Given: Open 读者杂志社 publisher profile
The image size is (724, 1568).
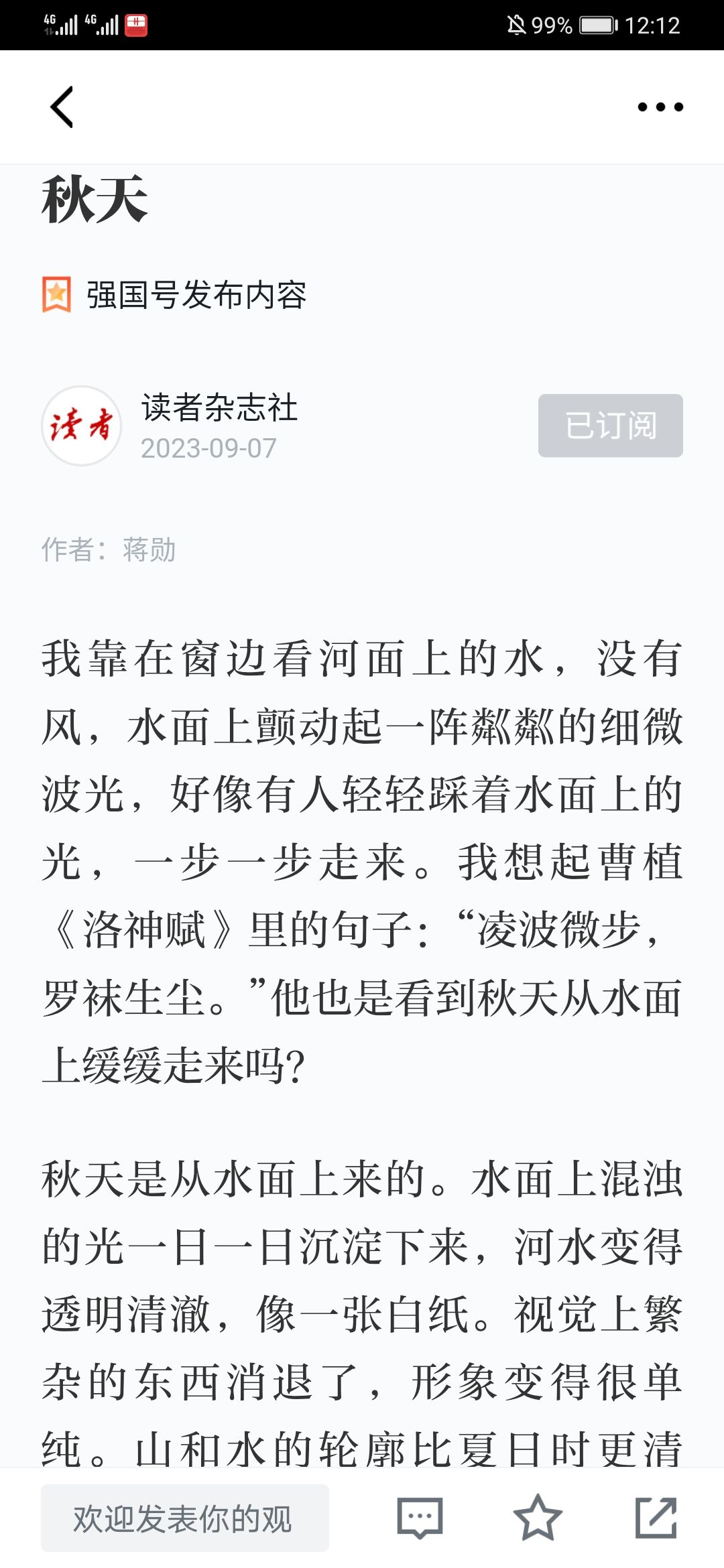Looking at the screenshot, I should 219,407.
